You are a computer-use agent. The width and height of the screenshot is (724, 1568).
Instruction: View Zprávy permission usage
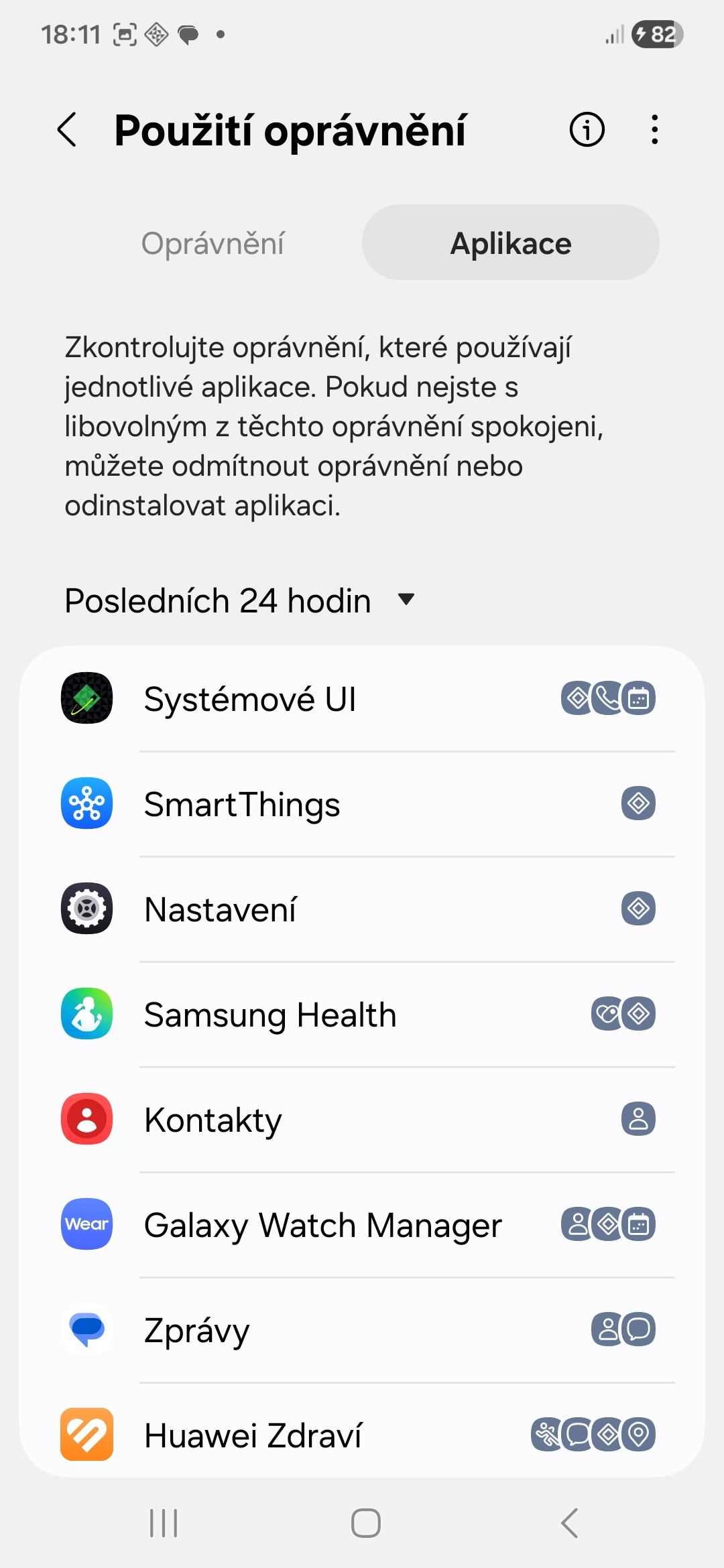click(x=362, y=1330)
